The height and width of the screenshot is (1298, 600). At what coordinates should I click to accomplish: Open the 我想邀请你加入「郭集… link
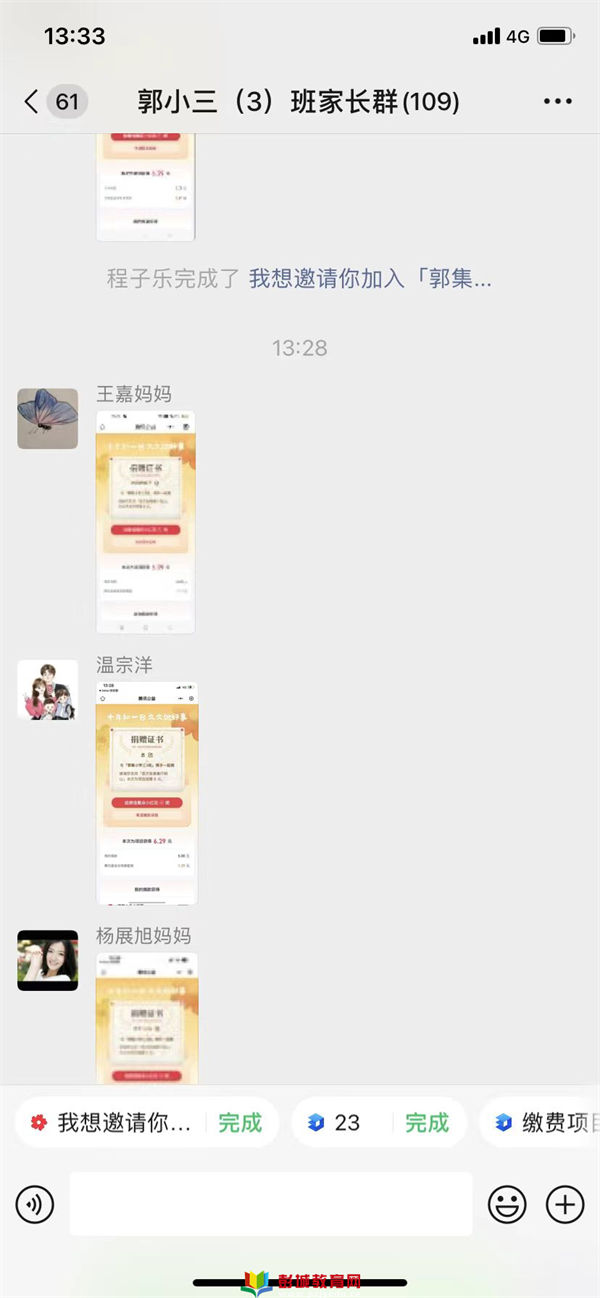pos(370,279)
